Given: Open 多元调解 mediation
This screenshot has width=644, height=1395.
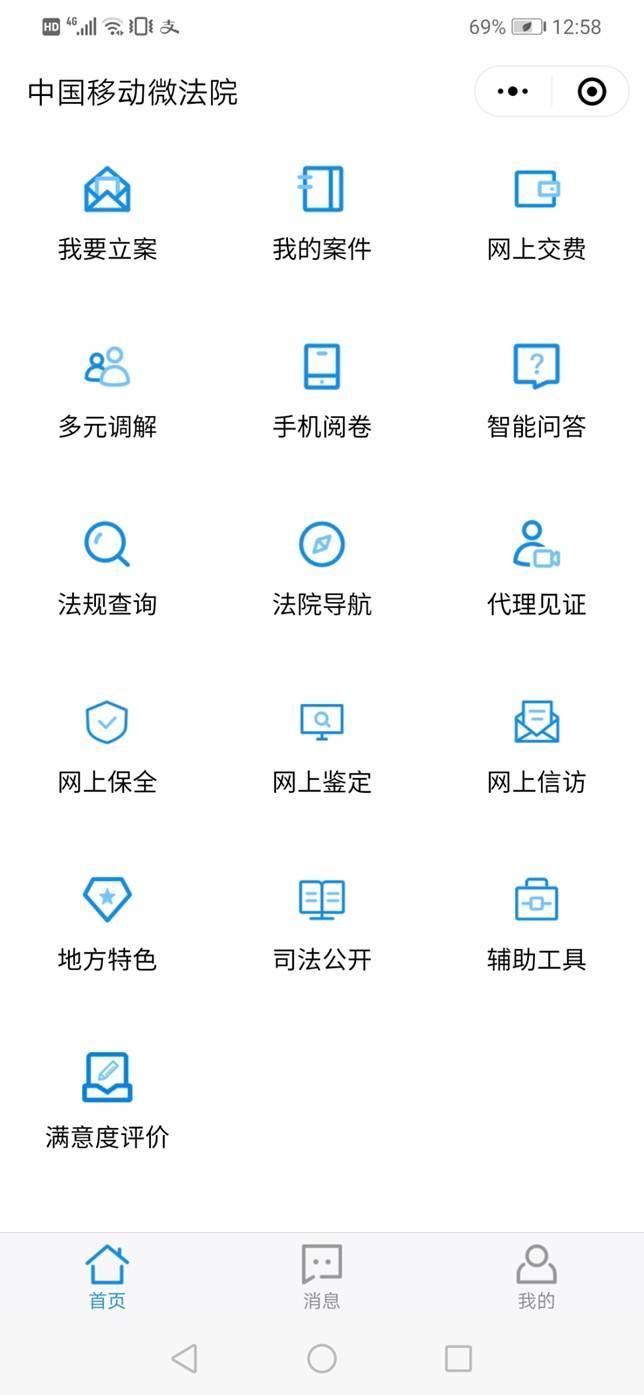Looking at the screenshot, I should (107, 392).
